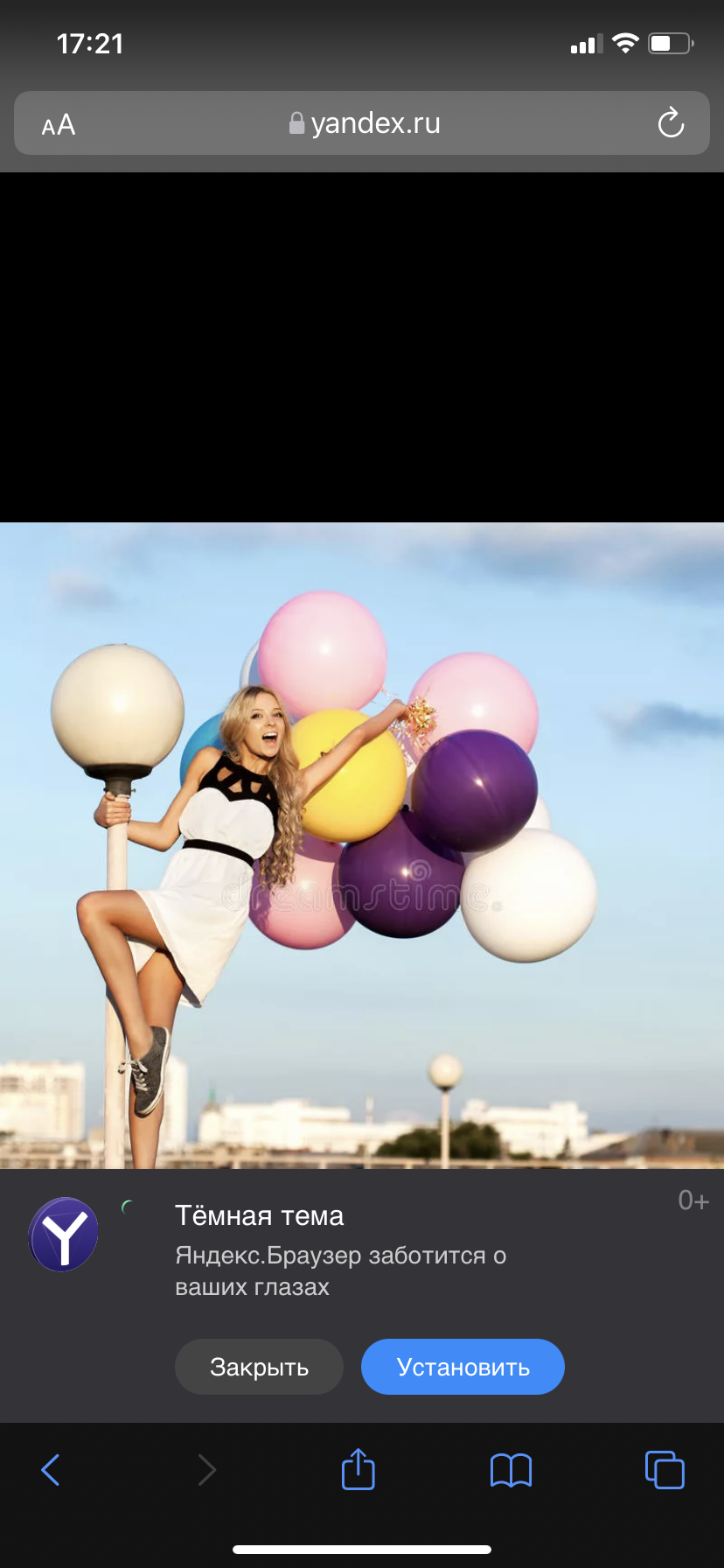This screenshot has height=1568, width=724.
Task: Open the AA reader text options
Action: pos(59,125)
